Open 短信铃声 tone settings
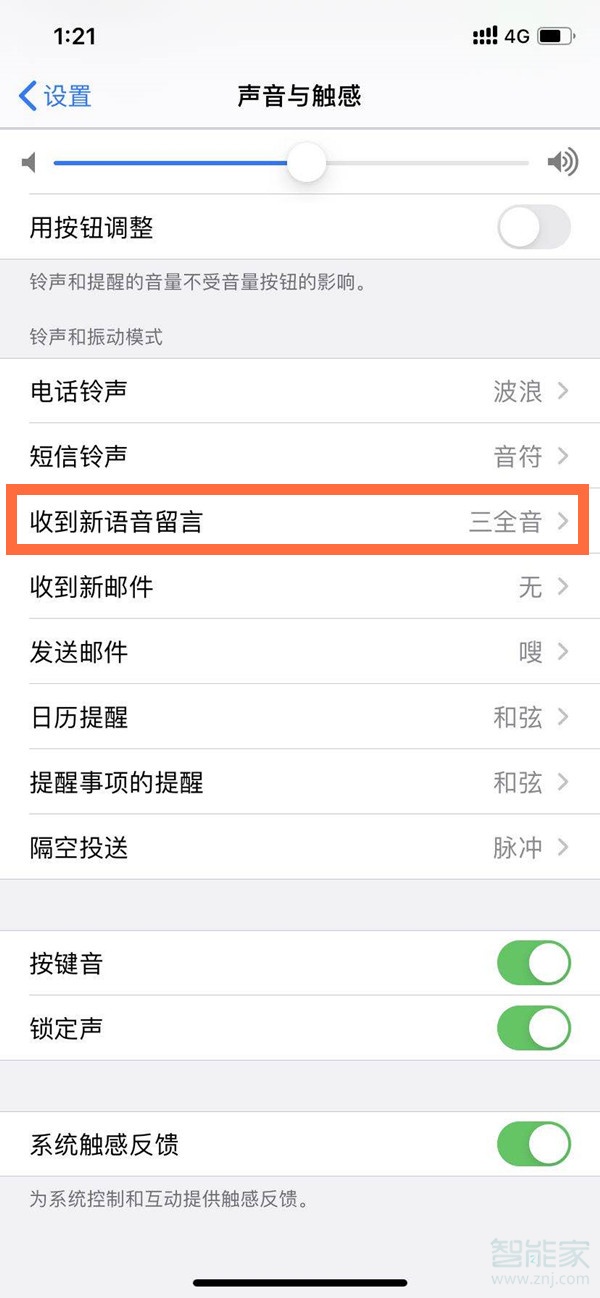The height and width of the screenshot is (1298, 600). (x=300, y=457)
